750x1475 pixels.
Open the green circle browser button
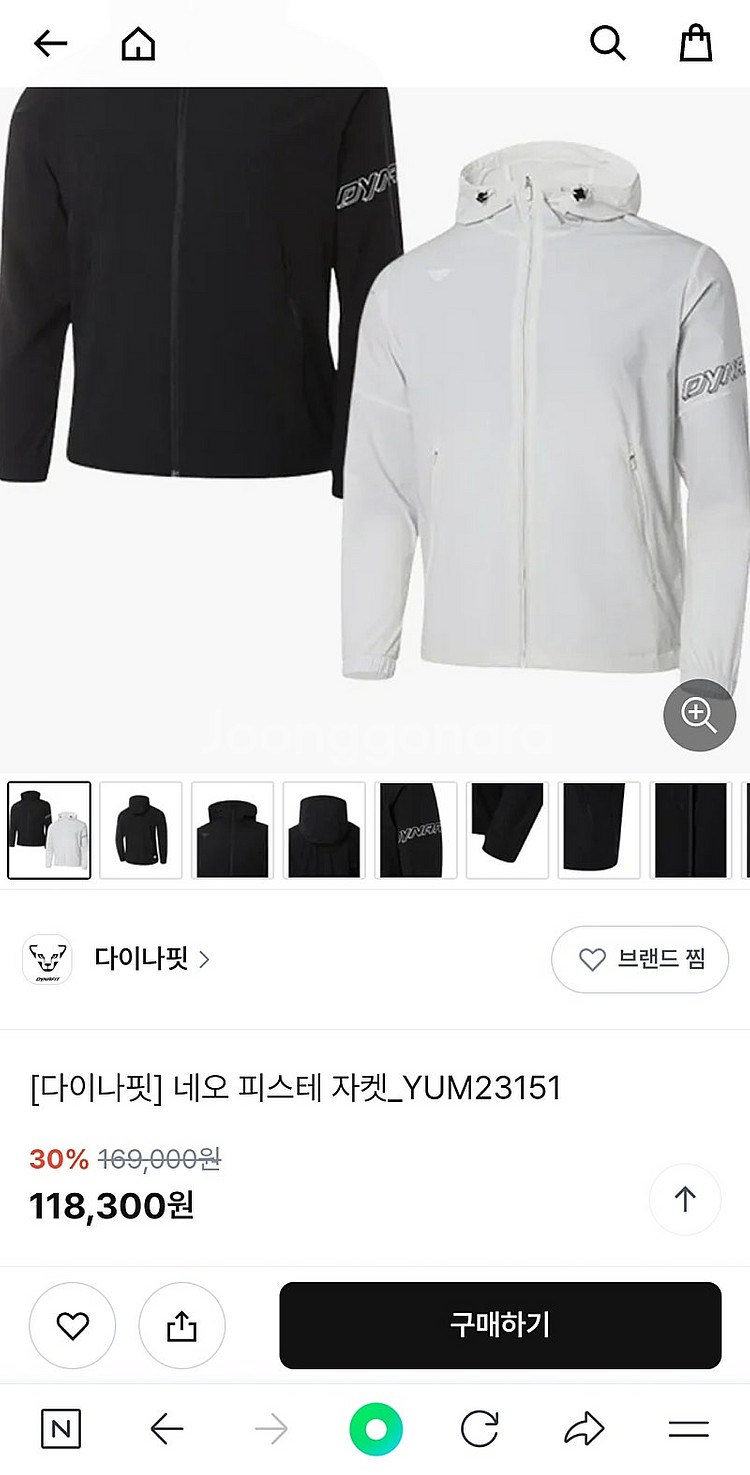tap(376, 1429)
